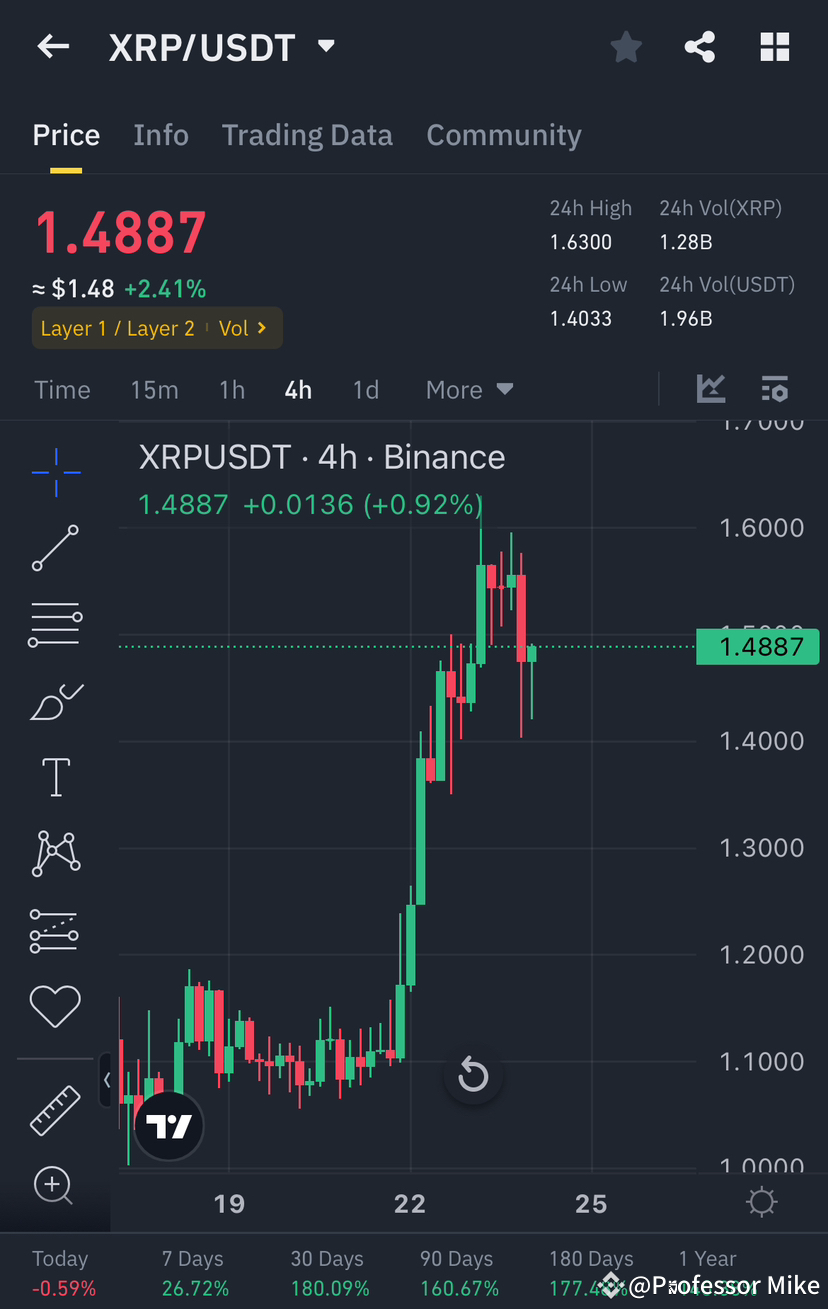
Task: Select the text annotation tool
Action: (55, 777)
